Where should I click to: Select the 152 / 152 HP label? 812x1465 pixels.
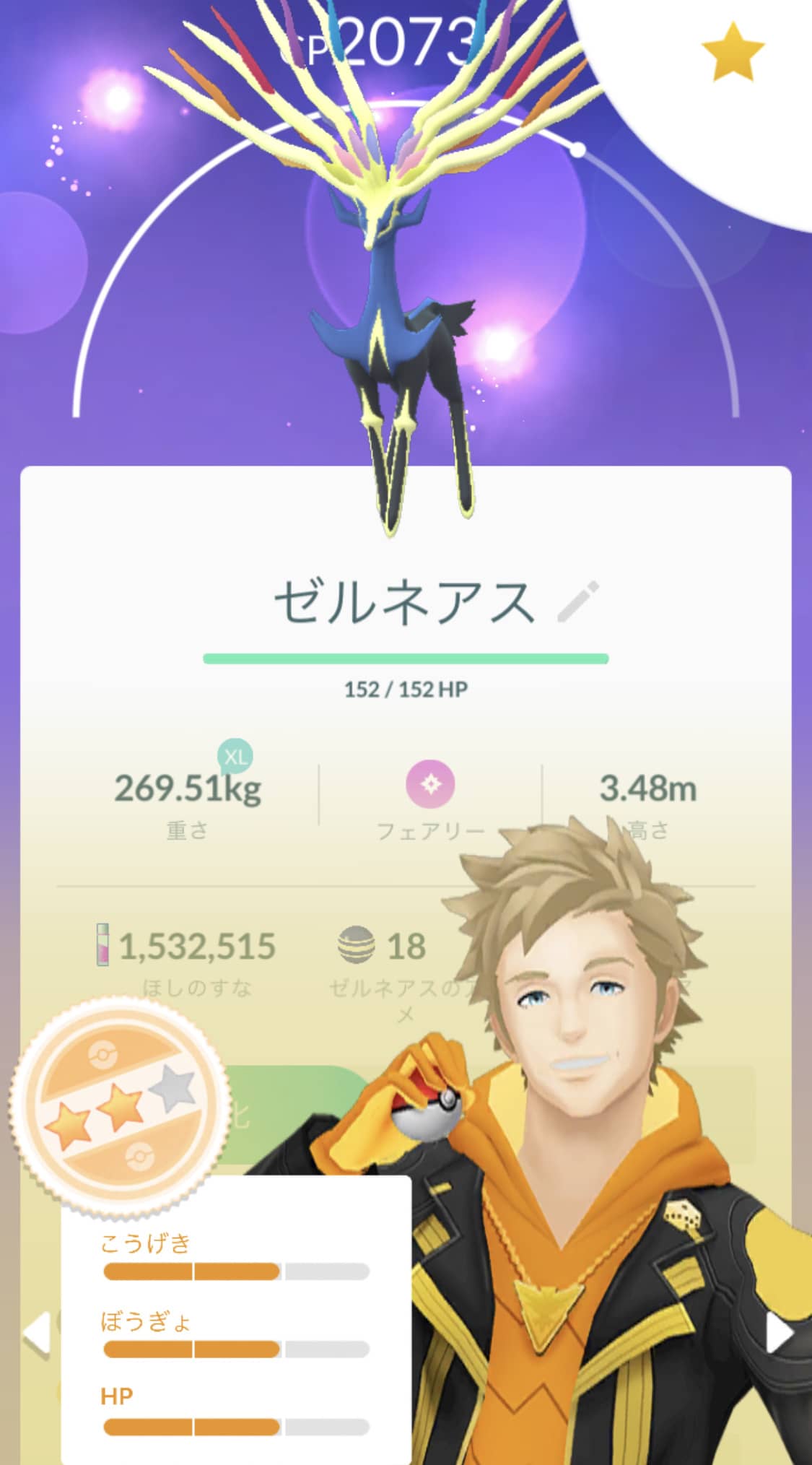(x=406, y=690)
